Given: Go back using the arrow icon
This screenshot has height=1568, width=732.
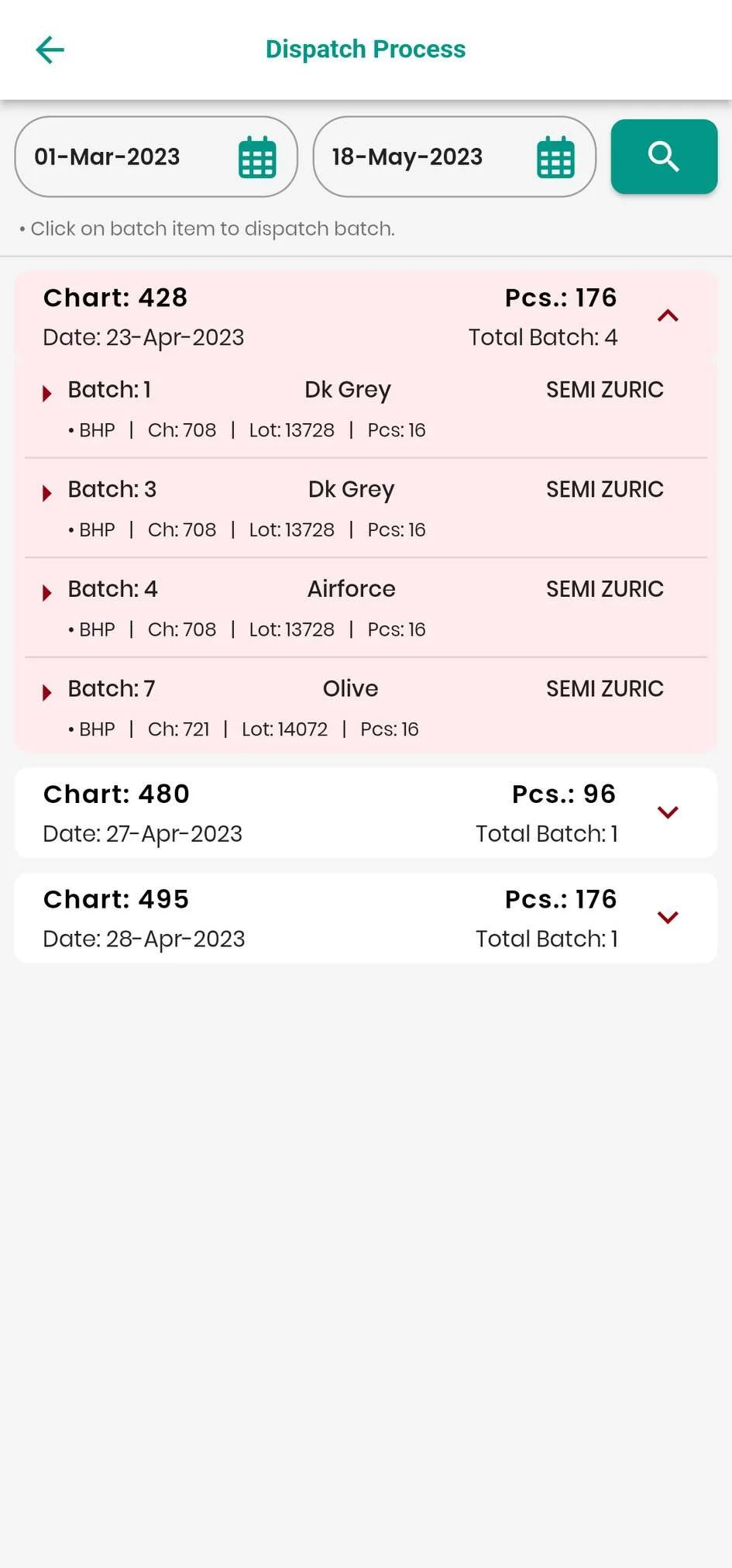Looking at the screenshot, I should pyautogui.click(x=50, y=50).
